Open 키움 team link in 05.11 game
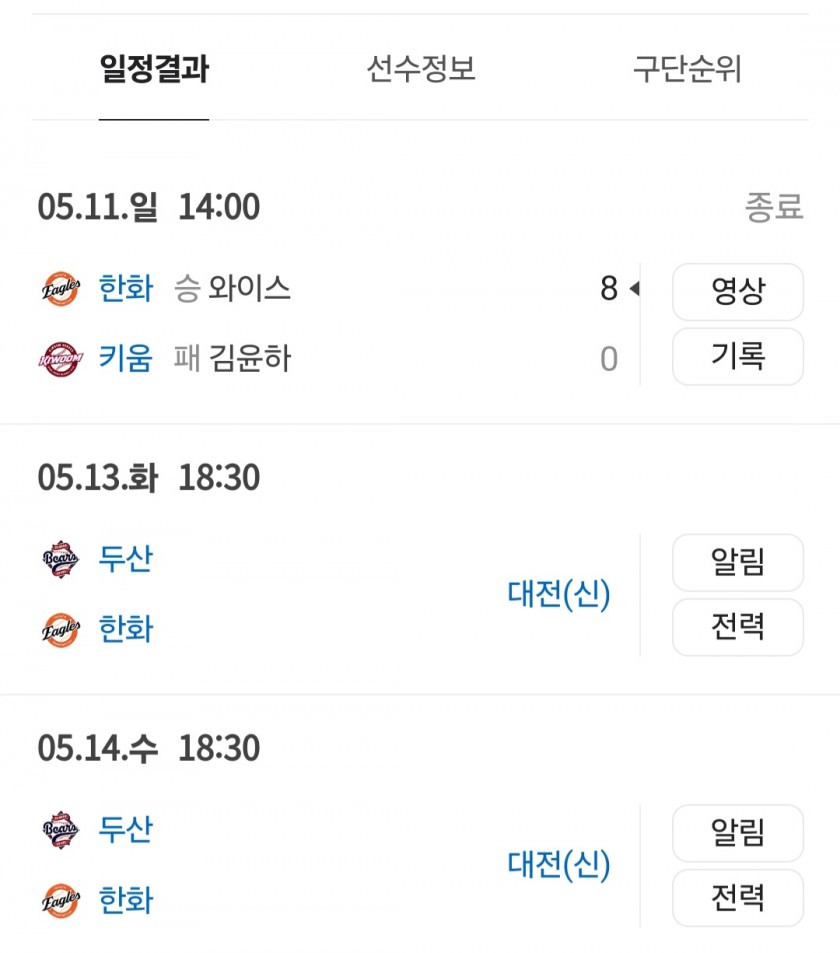Viewport: 840px width, 953px height. point(125,358)
